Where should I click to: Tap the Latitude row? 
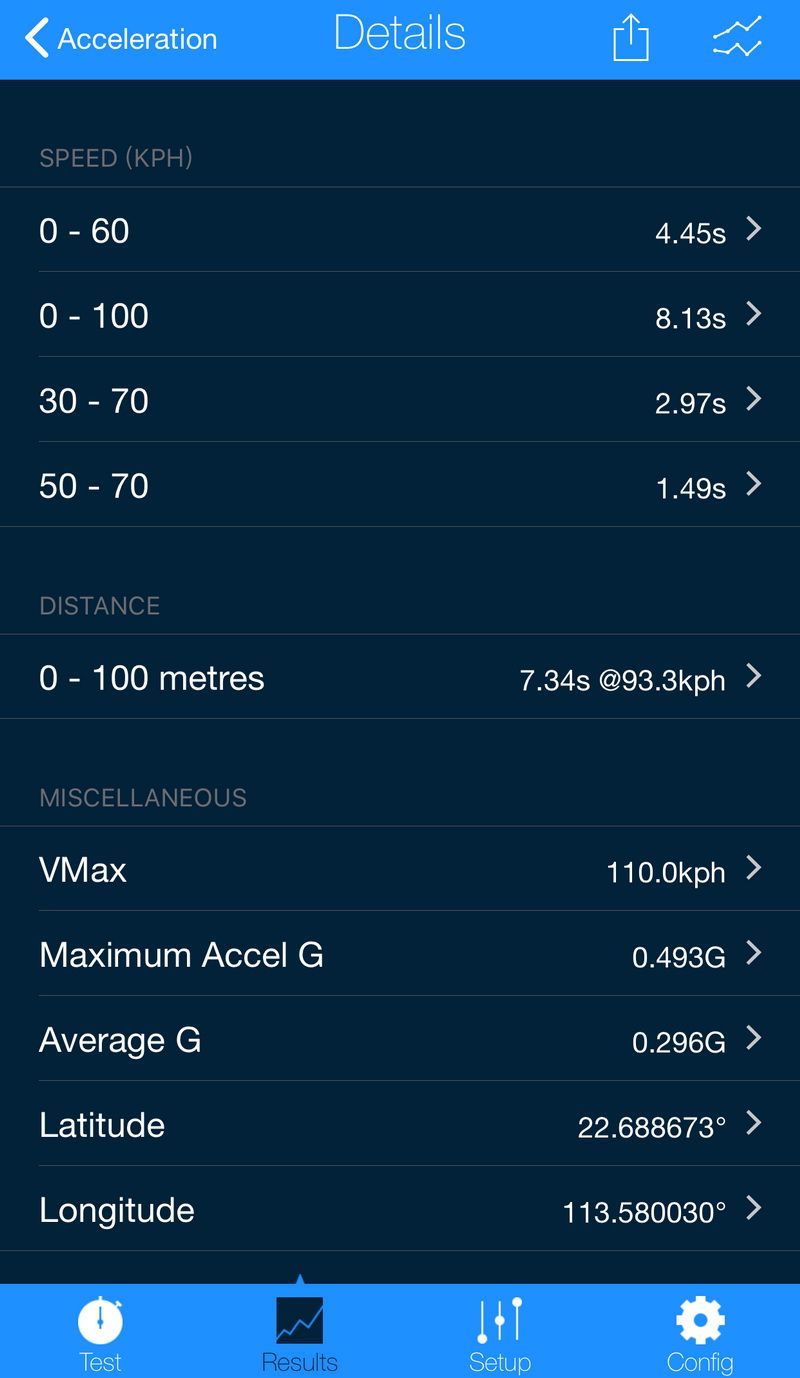tap(400, 1125)
